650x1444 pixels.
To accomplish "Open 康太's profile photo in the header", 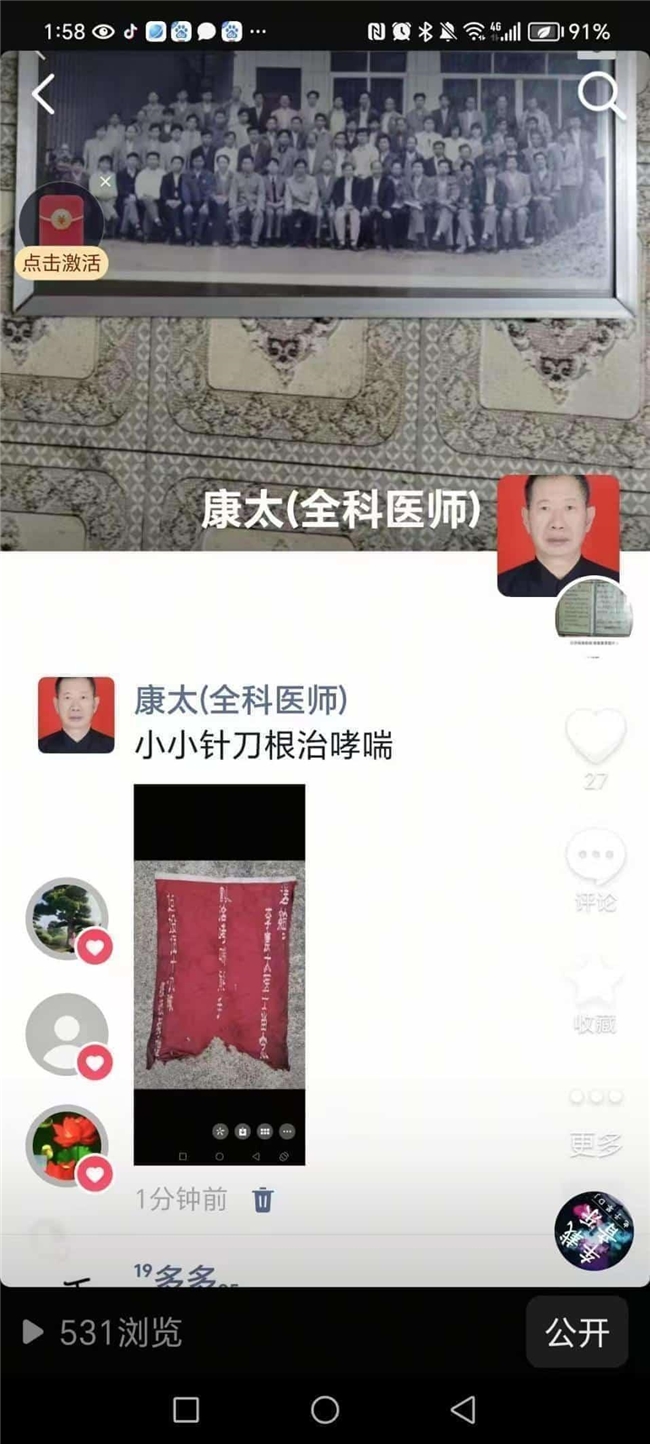I will (x=558, y=534).
